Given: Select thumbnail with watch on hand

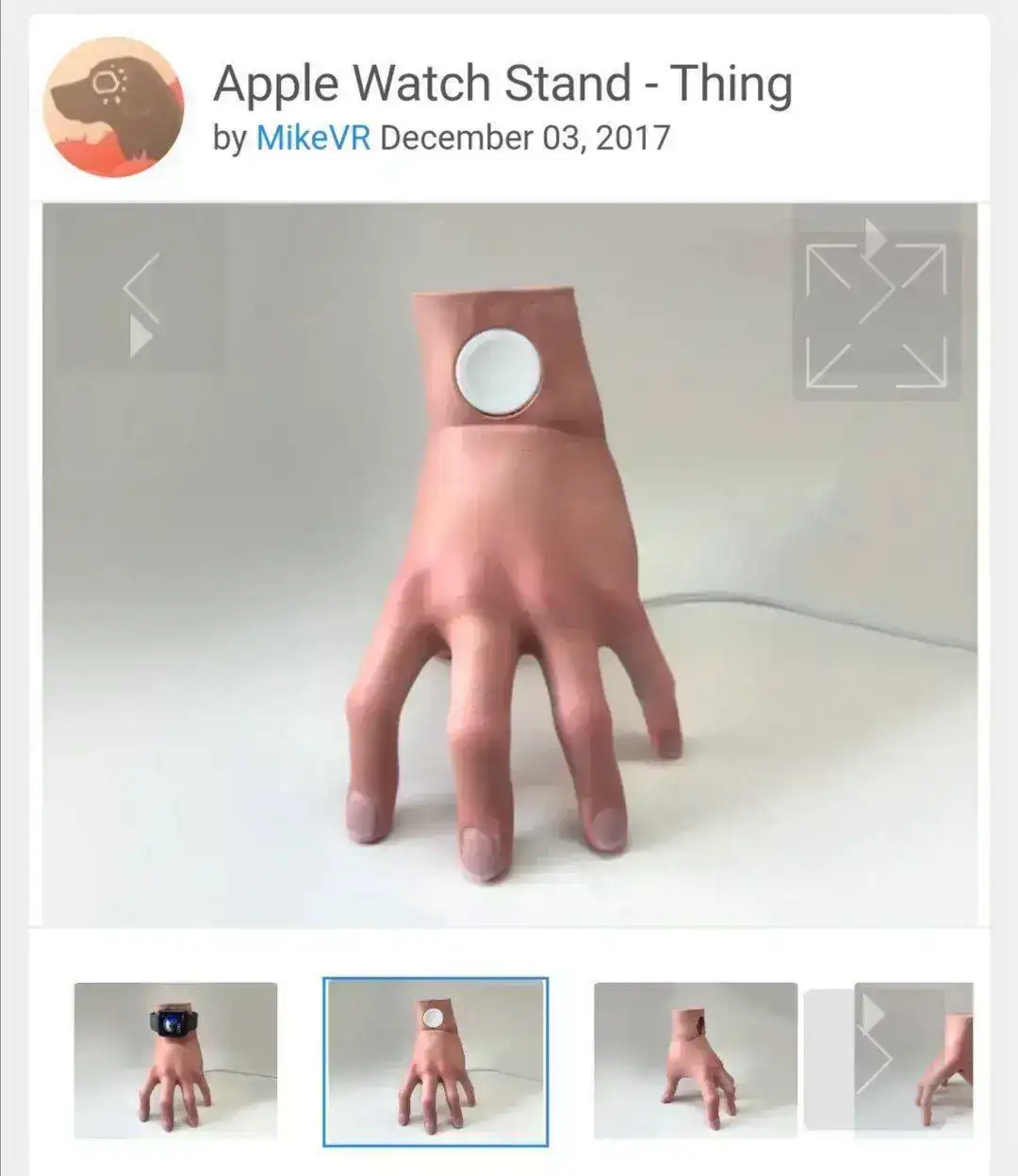Looking at the screenshot, I should point(175,1060).
